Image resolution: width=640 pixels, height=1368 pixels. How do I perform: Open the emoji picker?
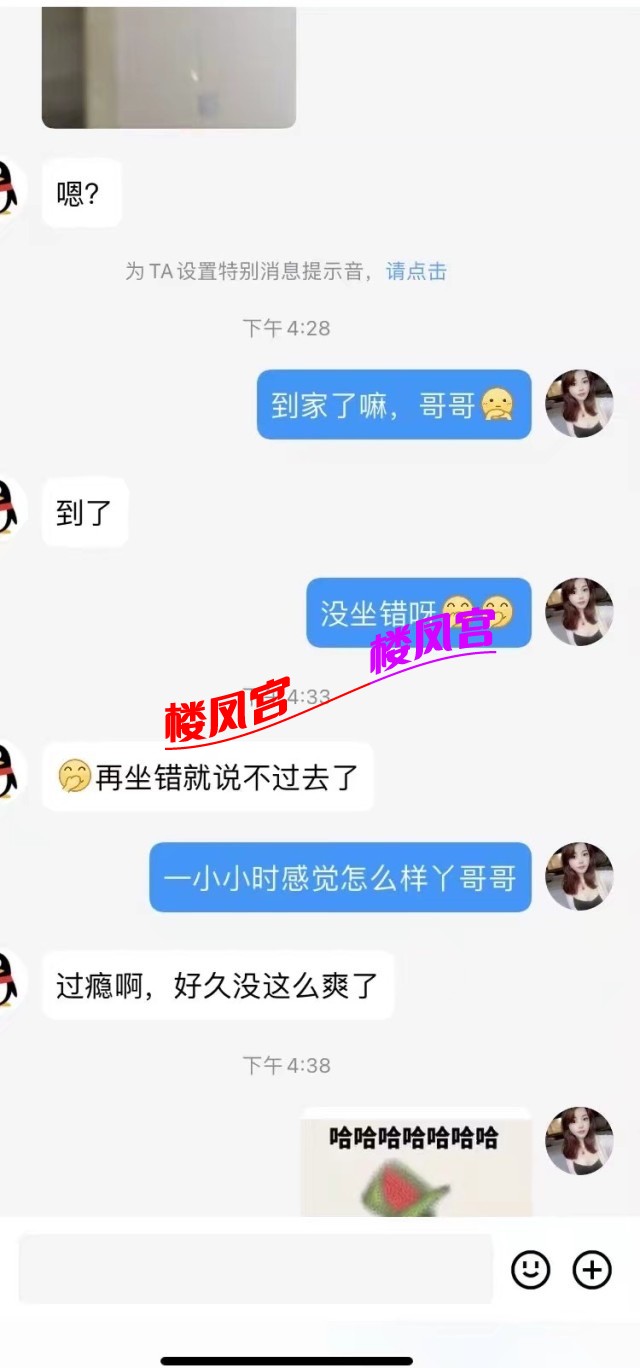[531, 1270]
